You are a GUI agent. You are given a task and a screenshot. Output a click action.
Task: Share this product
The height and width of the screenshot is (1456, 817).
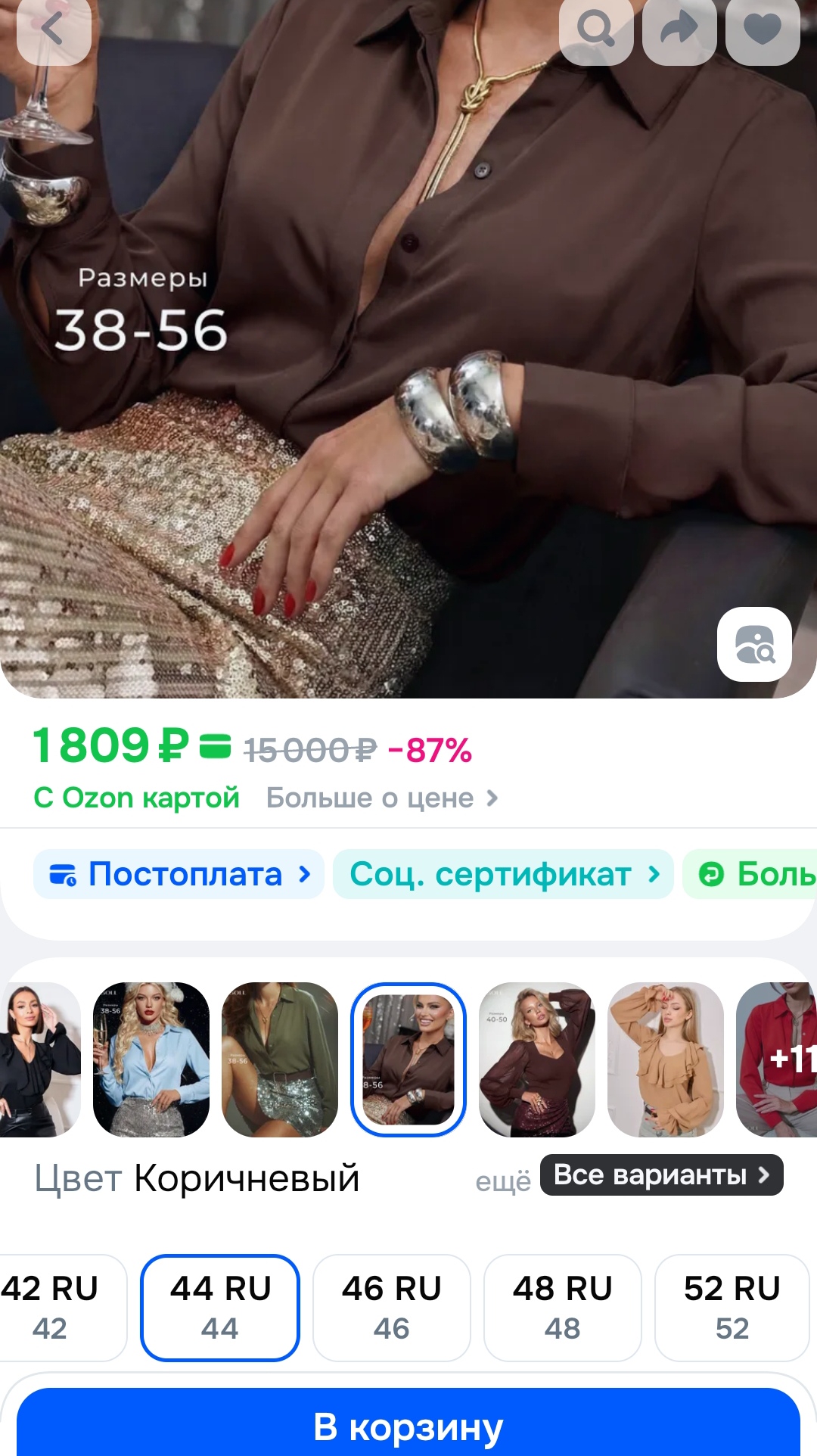coord(679,30)
